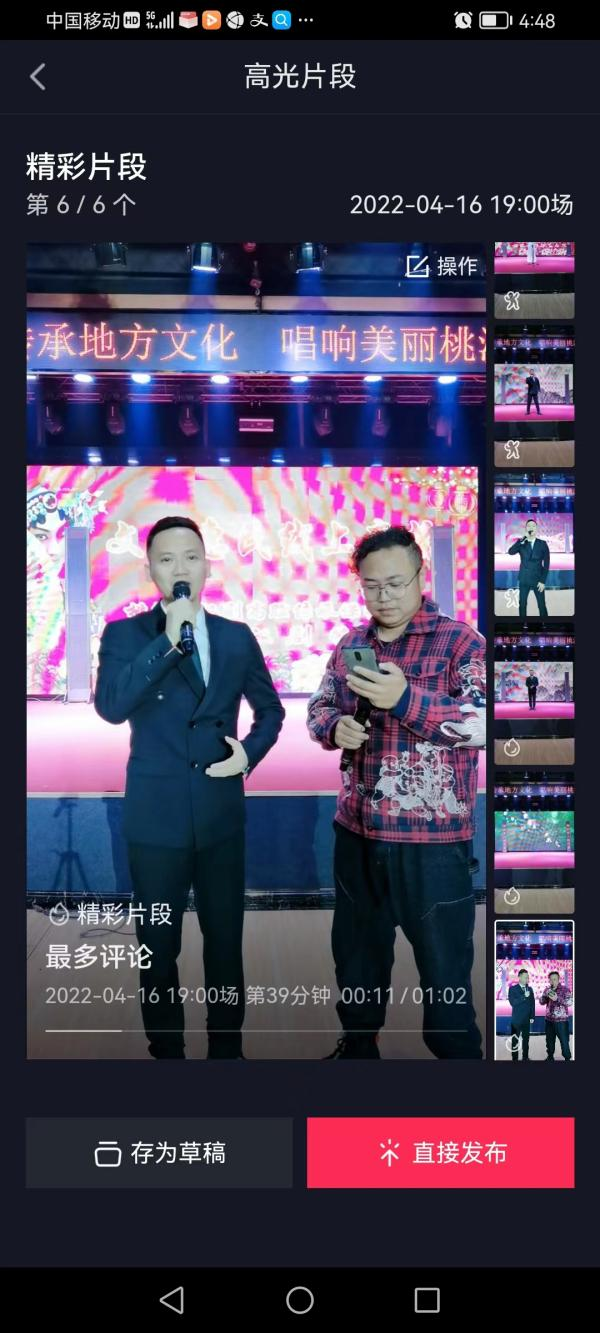The height and width of the screenshot is (1333, 600).
Task: Tap the main video preview
Action: tap(256, 650)
